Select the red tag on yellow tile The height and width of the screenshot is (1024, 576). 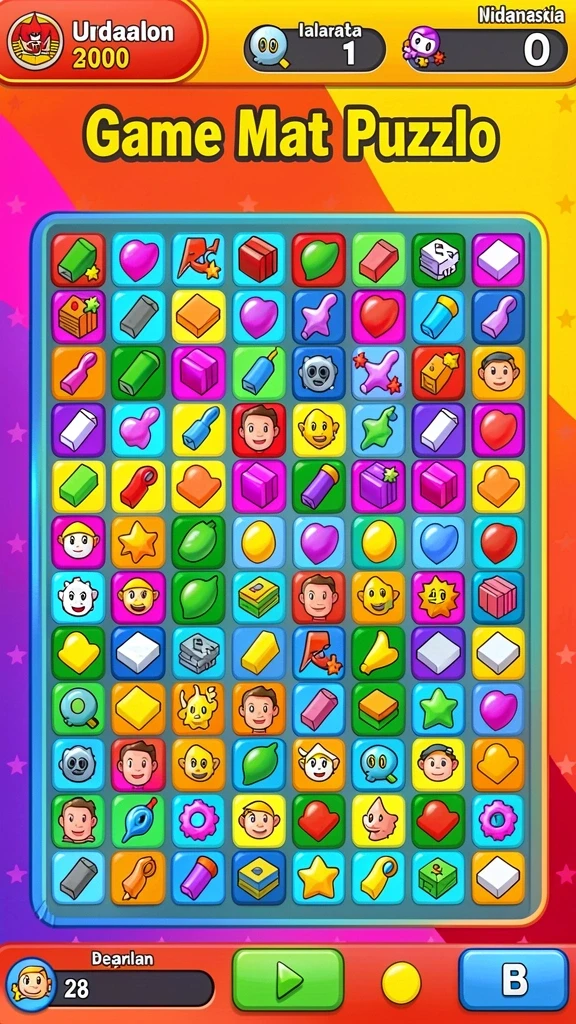(x=138, y=487)
